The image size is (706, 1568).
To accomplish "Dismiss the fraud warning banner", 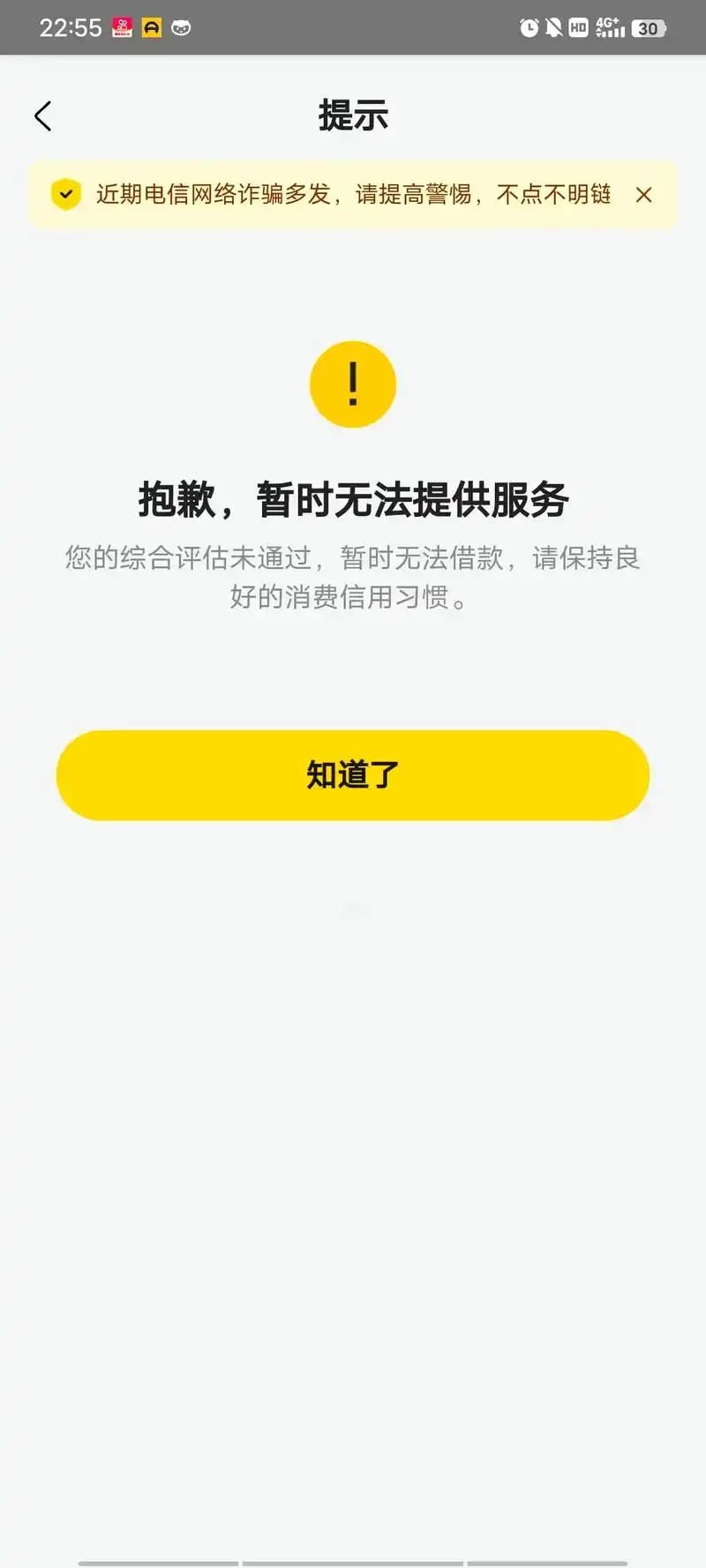I will 644,195.
